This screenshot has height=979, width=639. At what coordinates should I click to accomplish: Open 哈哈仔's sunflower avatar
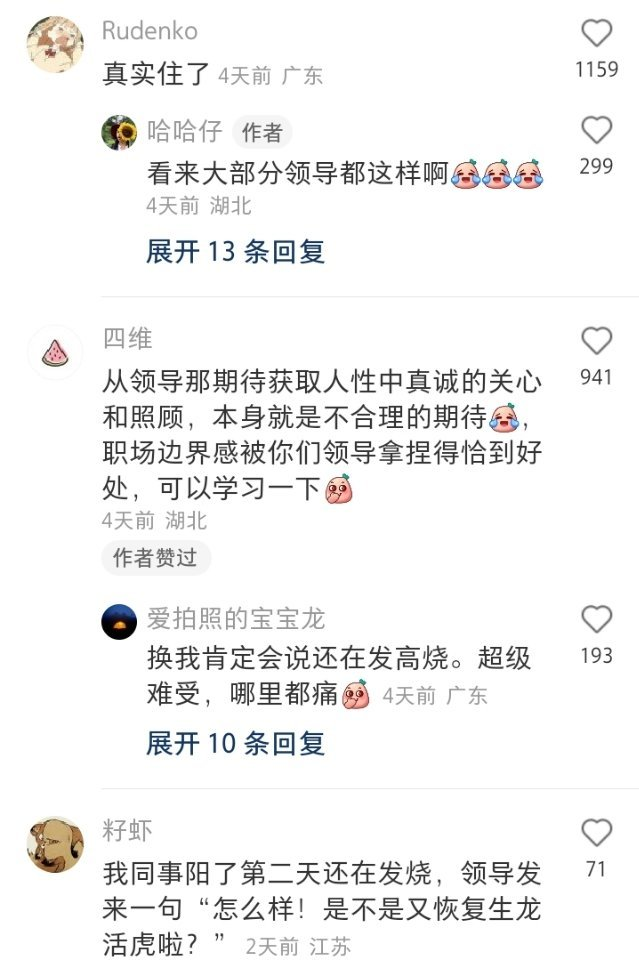click(x=120, y=132)
